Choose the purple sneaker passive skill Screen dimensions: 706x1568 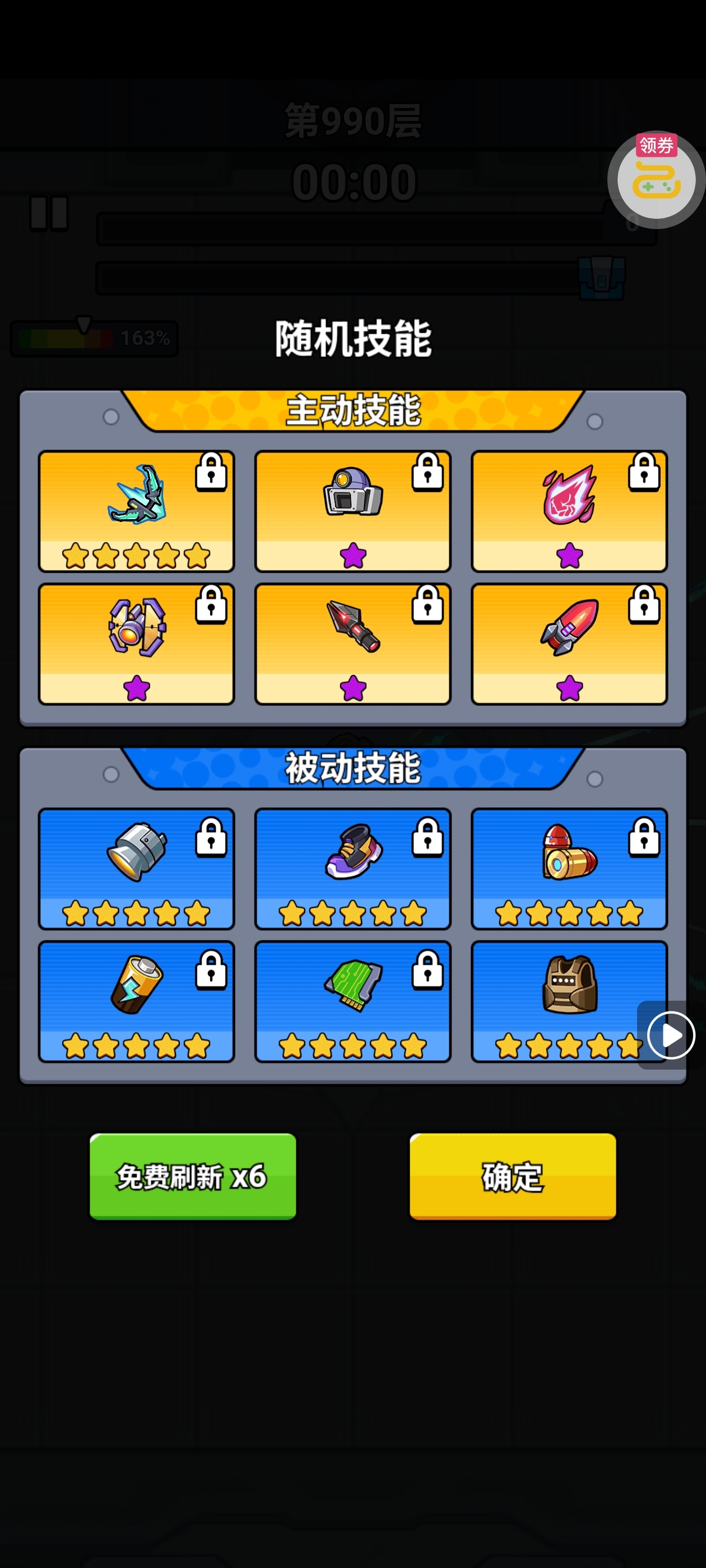(352, 868)
